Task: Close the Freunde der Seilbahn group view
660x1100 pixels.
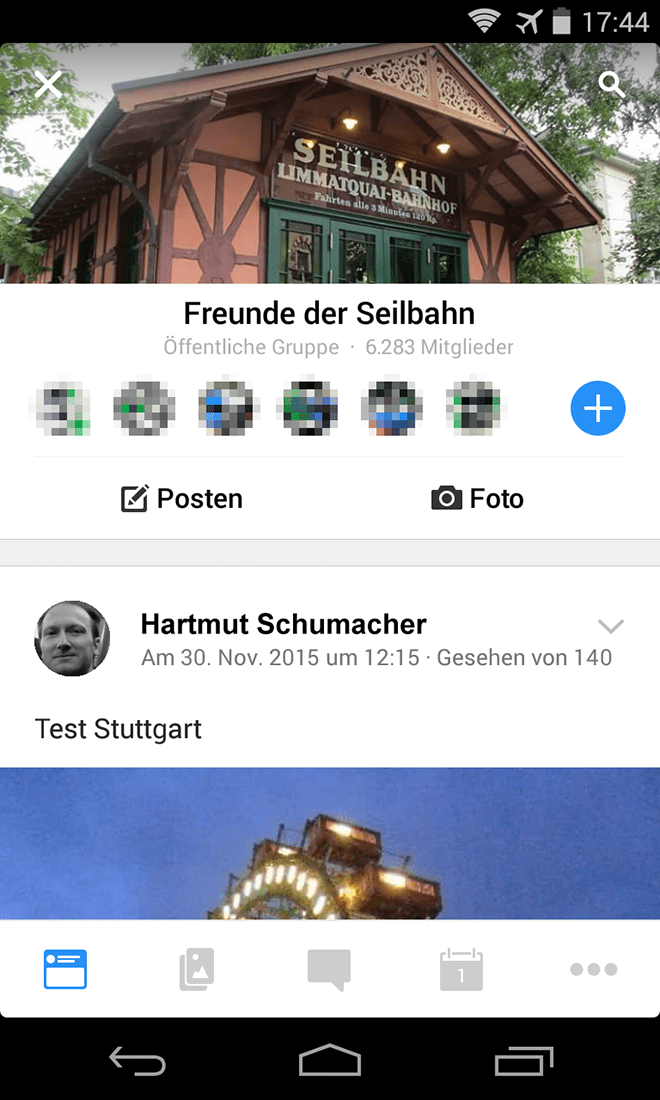Action: pos(48,85)
